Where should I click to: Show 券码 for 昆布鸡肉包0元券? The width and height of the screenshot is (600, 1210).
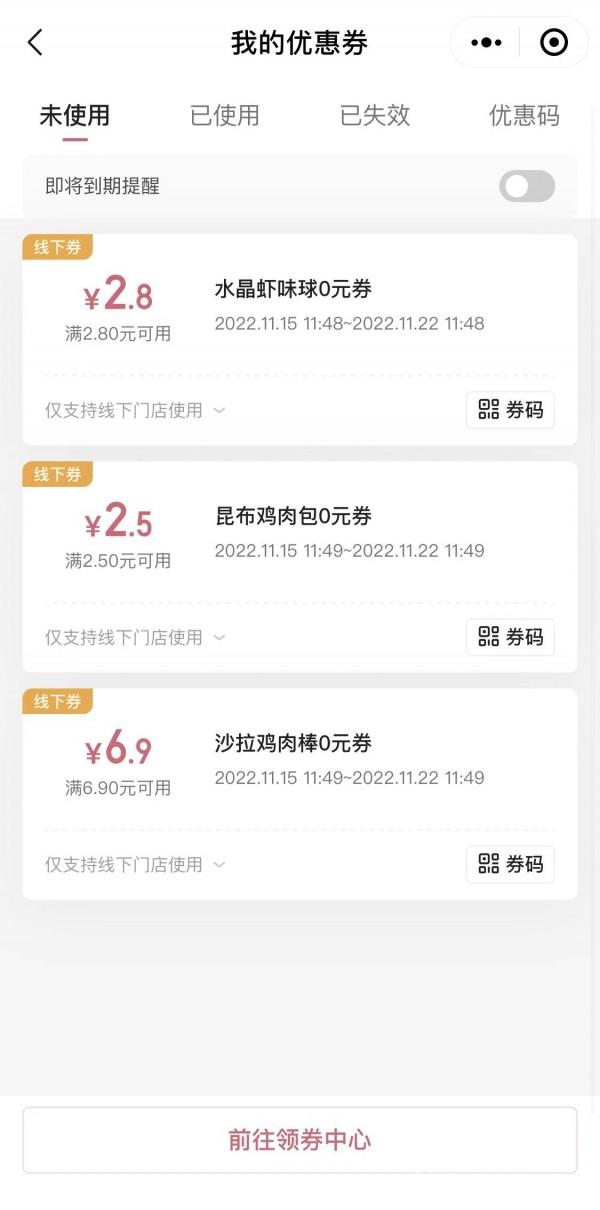click(510, 637)
